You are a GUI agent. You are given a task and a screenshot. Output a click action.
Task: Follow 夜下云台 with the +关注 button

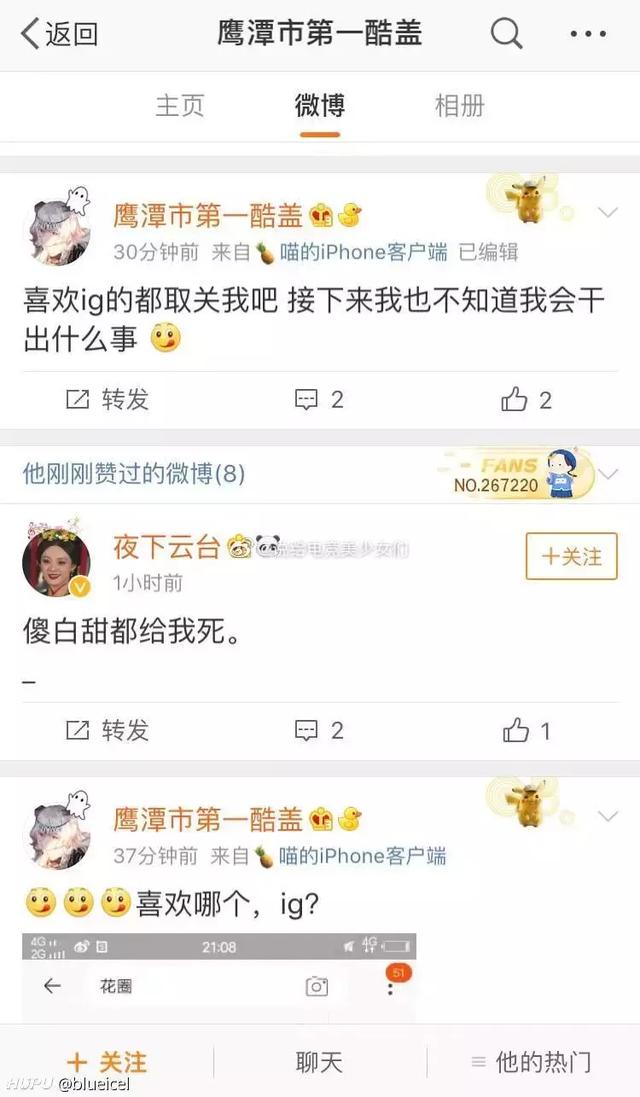pos(572,556)
